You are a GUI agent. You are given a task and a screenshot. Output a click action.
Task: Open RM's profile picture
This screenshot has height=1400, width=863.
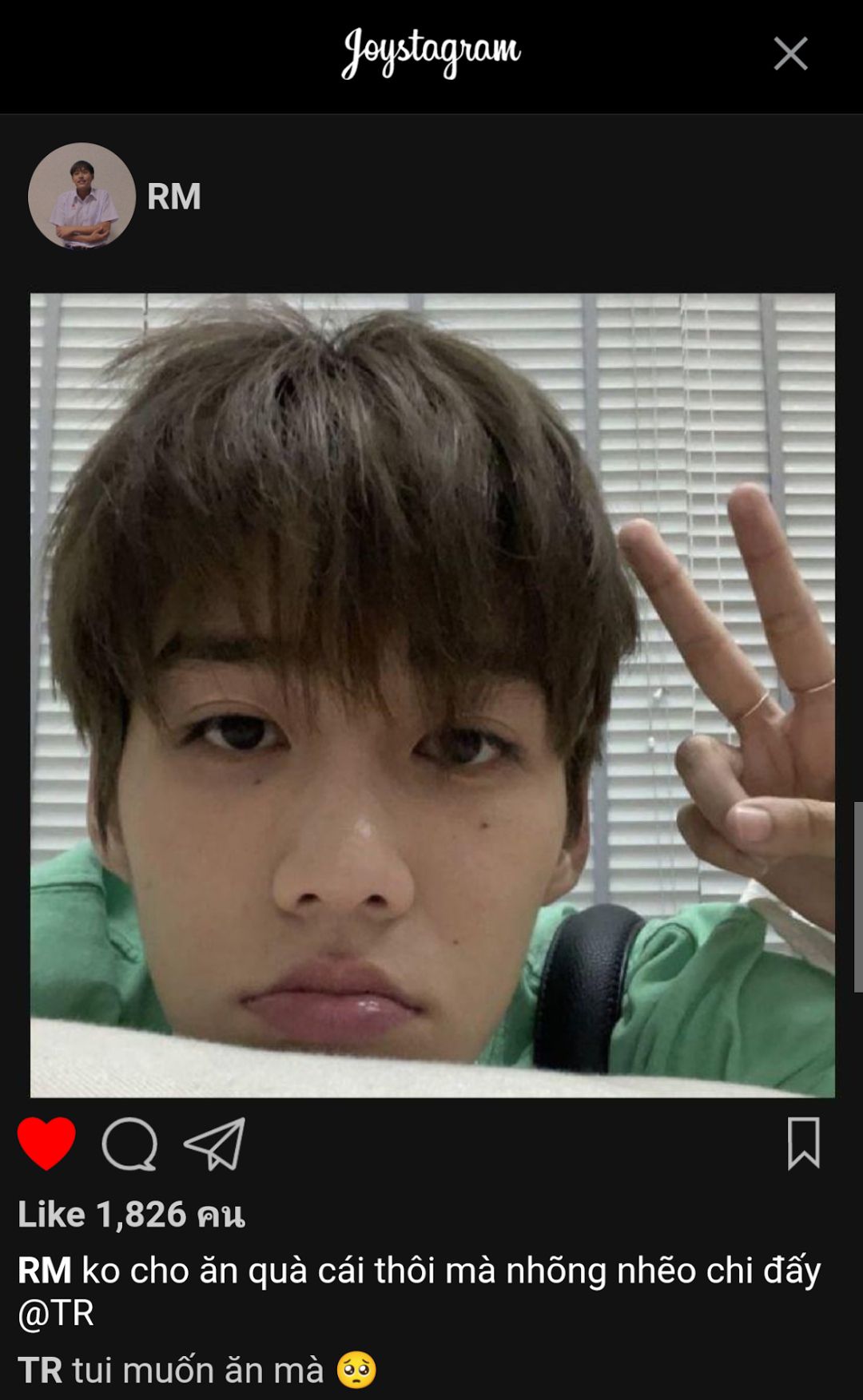(x=82, y=196)
